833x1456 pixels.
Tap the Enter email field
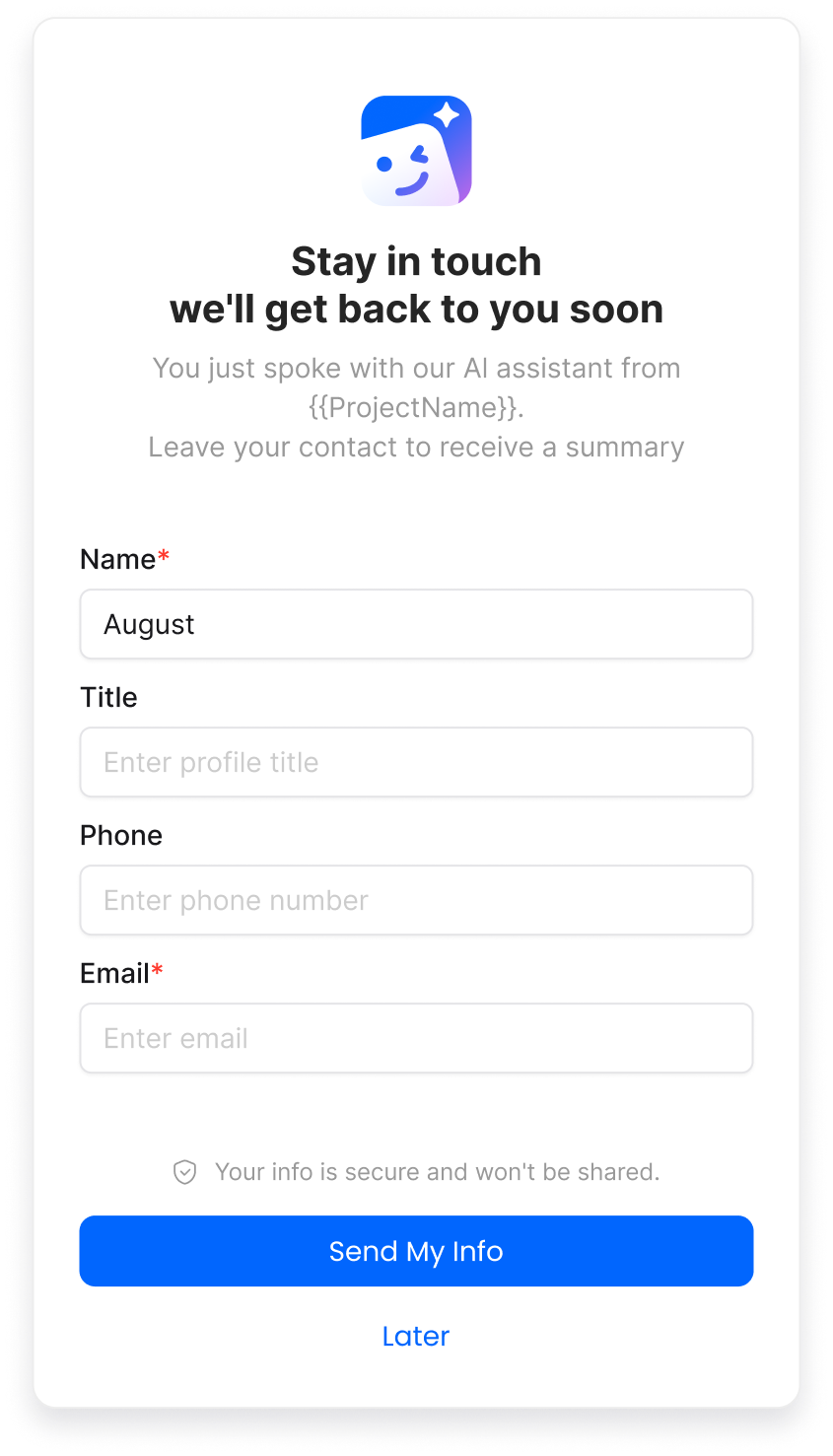point(416,1038)
